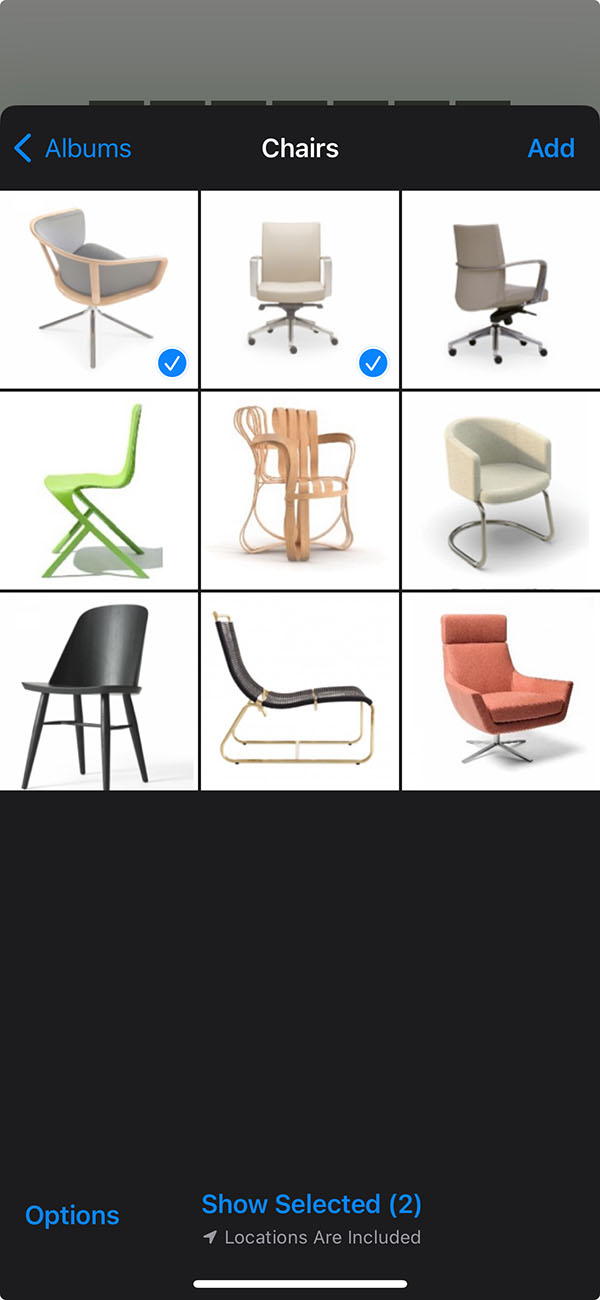
Task: Show Selected (2) photos
Action: pos(311,1204)
